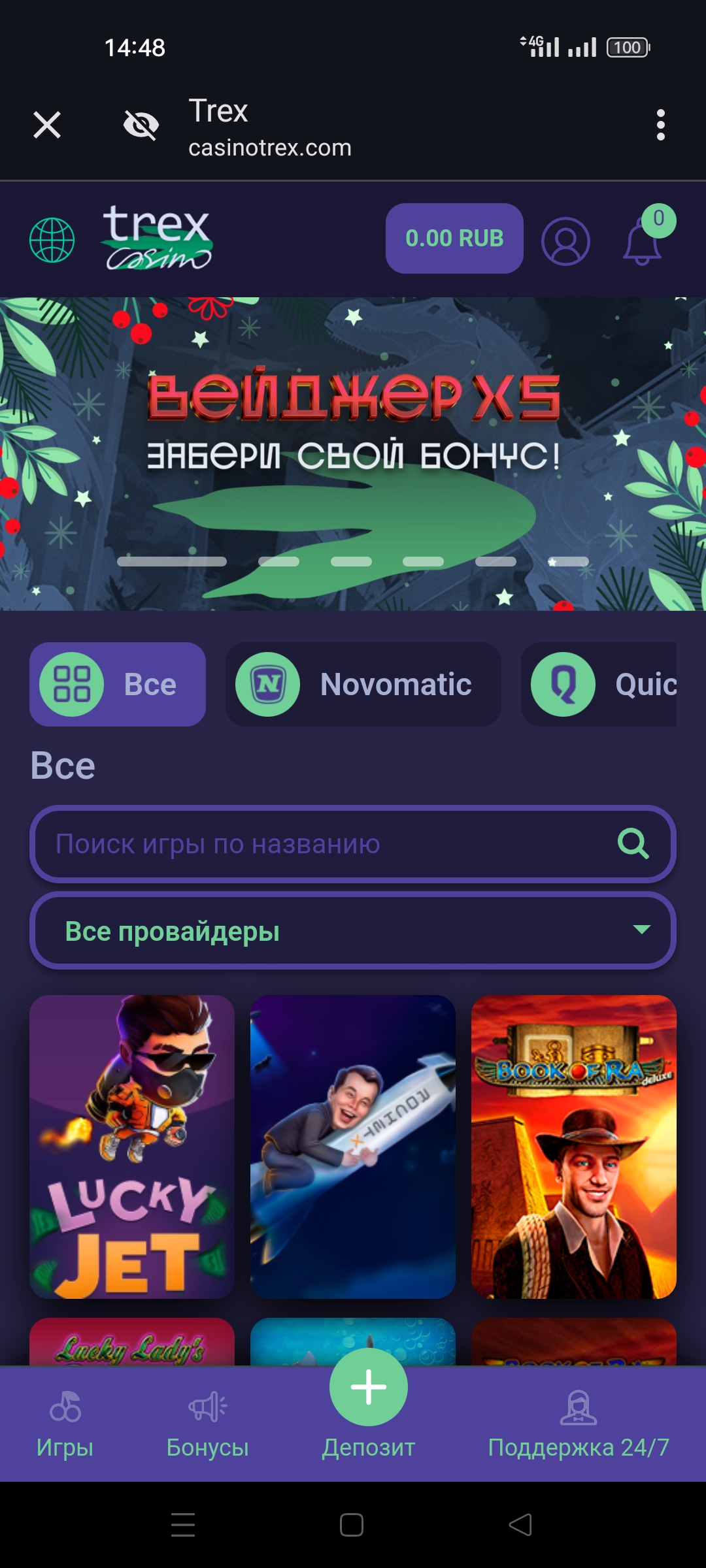Open the rocket man game tile
Viewport: 706px width, 1568px height.
[353, 1147]
